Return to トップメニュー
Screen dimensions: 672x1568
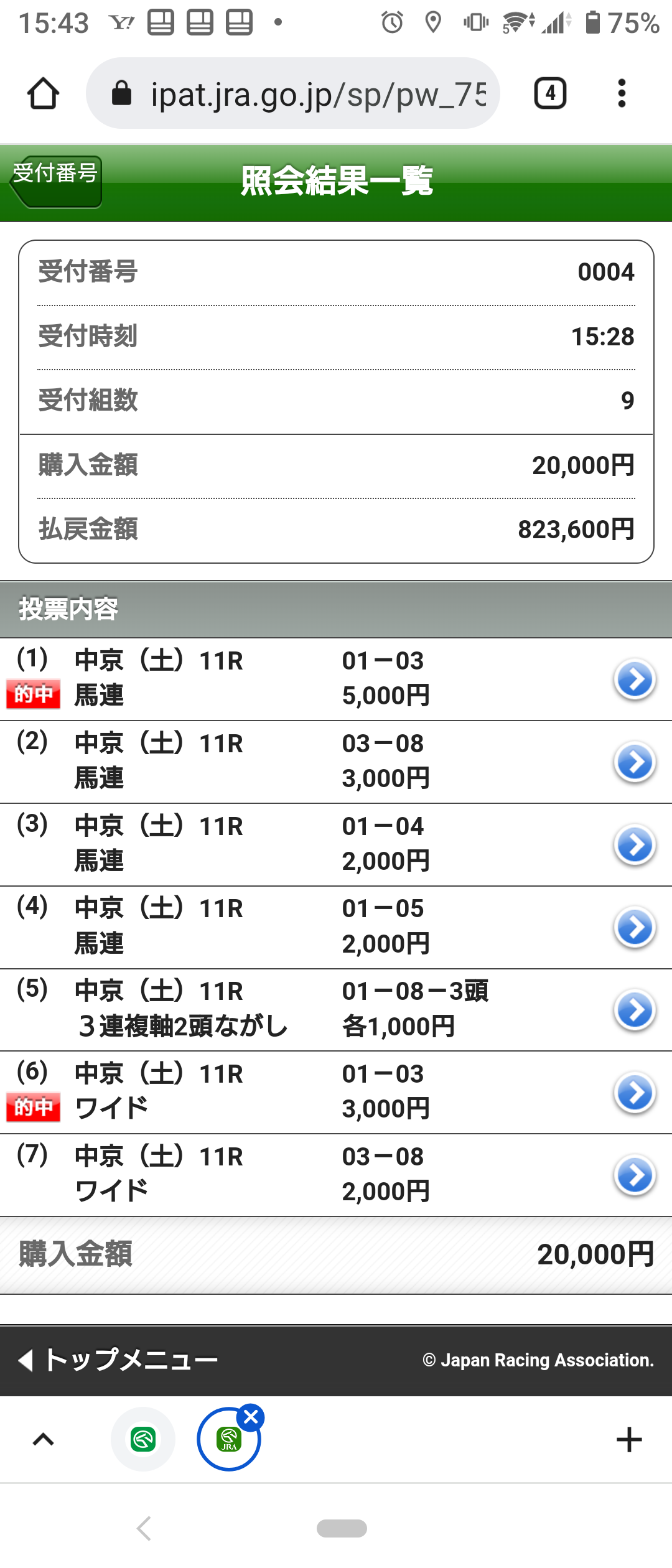coord(118,1360)
